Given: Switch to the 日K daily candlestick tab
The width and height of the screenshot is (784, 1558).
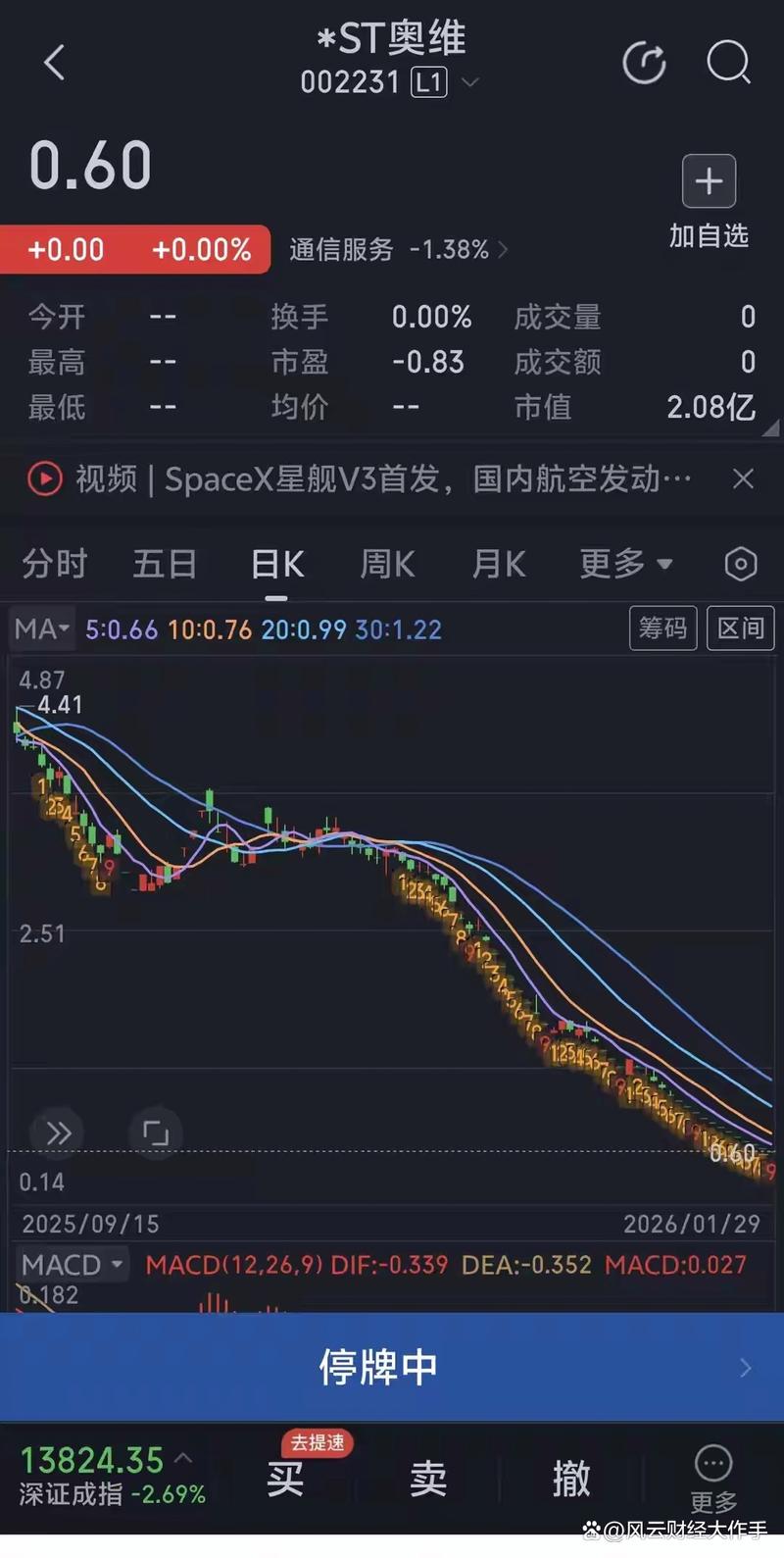Looking at the screenshot, I should (276, 563).
